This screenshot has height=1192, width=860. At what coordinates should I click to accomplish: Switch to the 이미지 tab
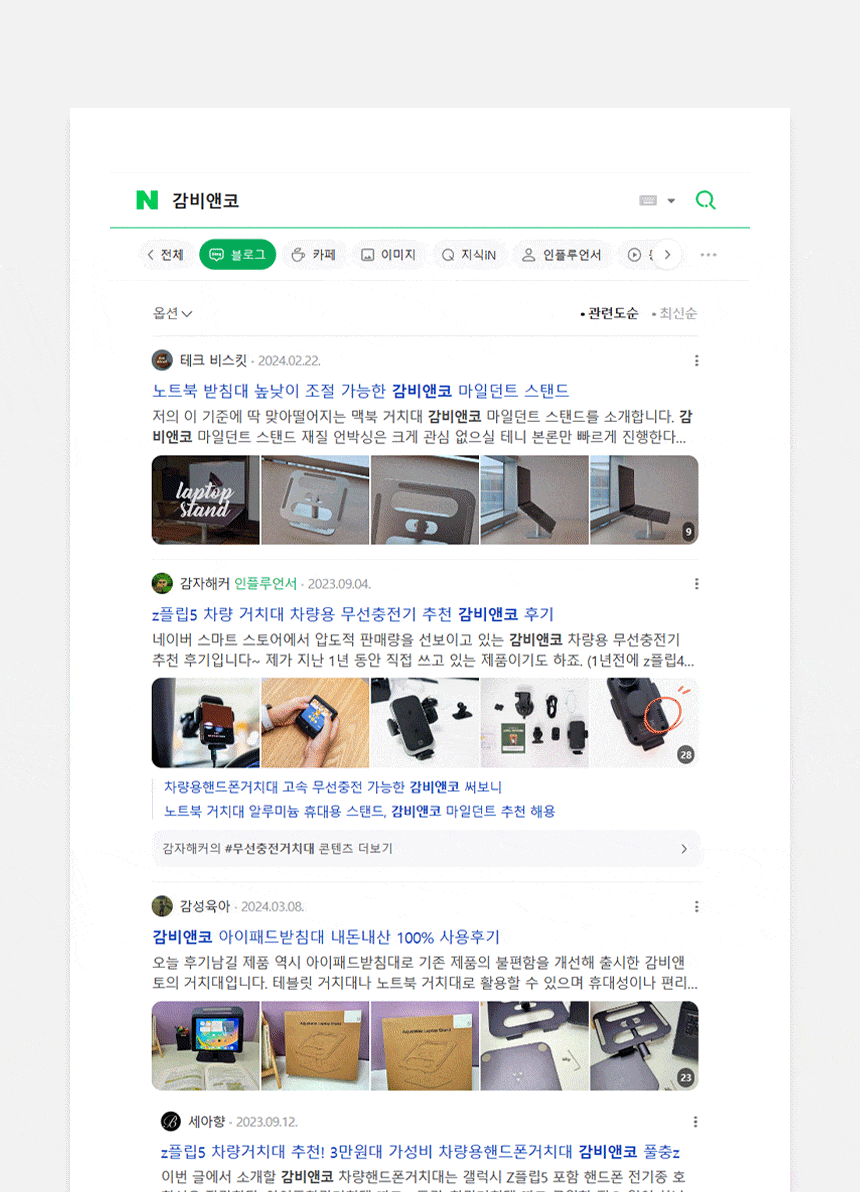388,255
